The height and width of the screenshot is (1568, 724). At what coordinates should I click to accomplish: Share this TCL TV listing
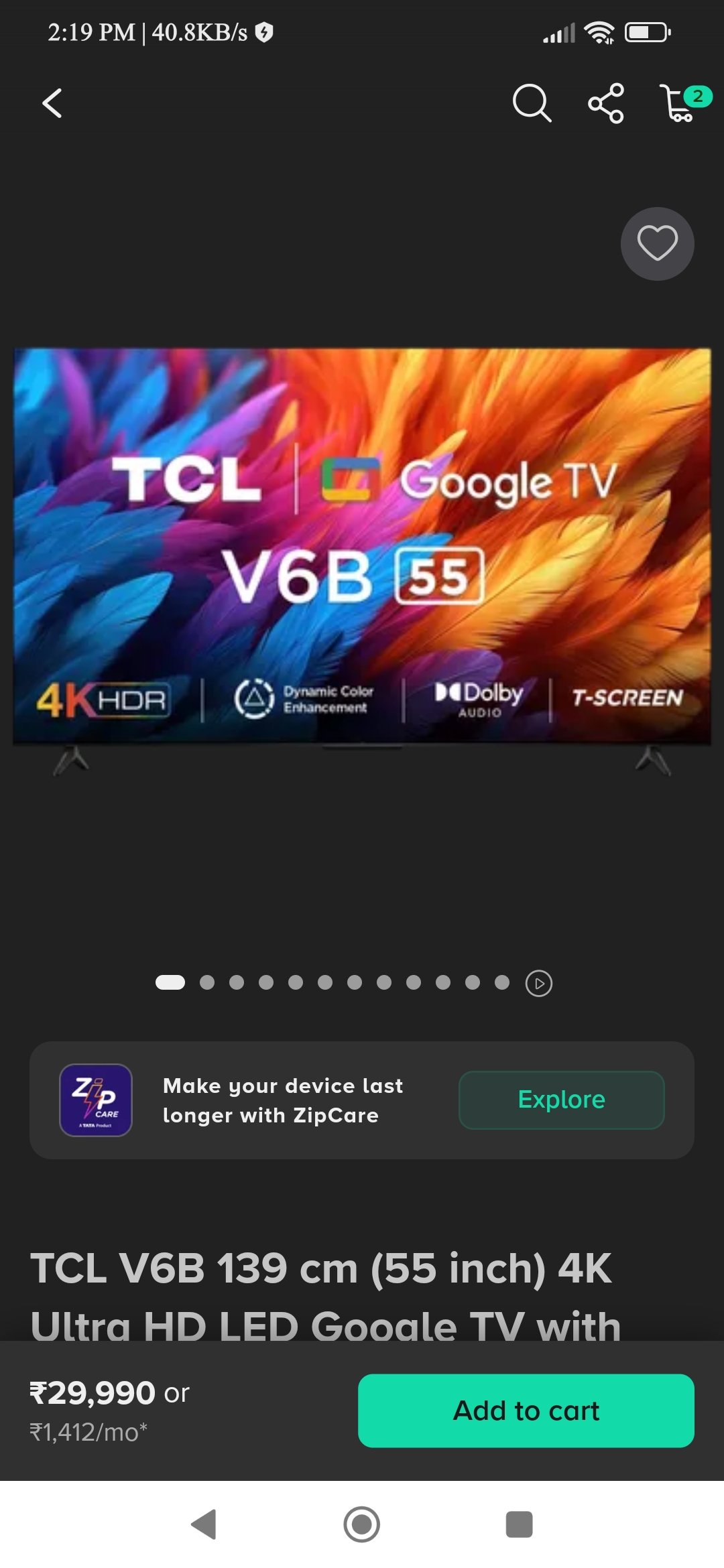[x=606, y=103]
